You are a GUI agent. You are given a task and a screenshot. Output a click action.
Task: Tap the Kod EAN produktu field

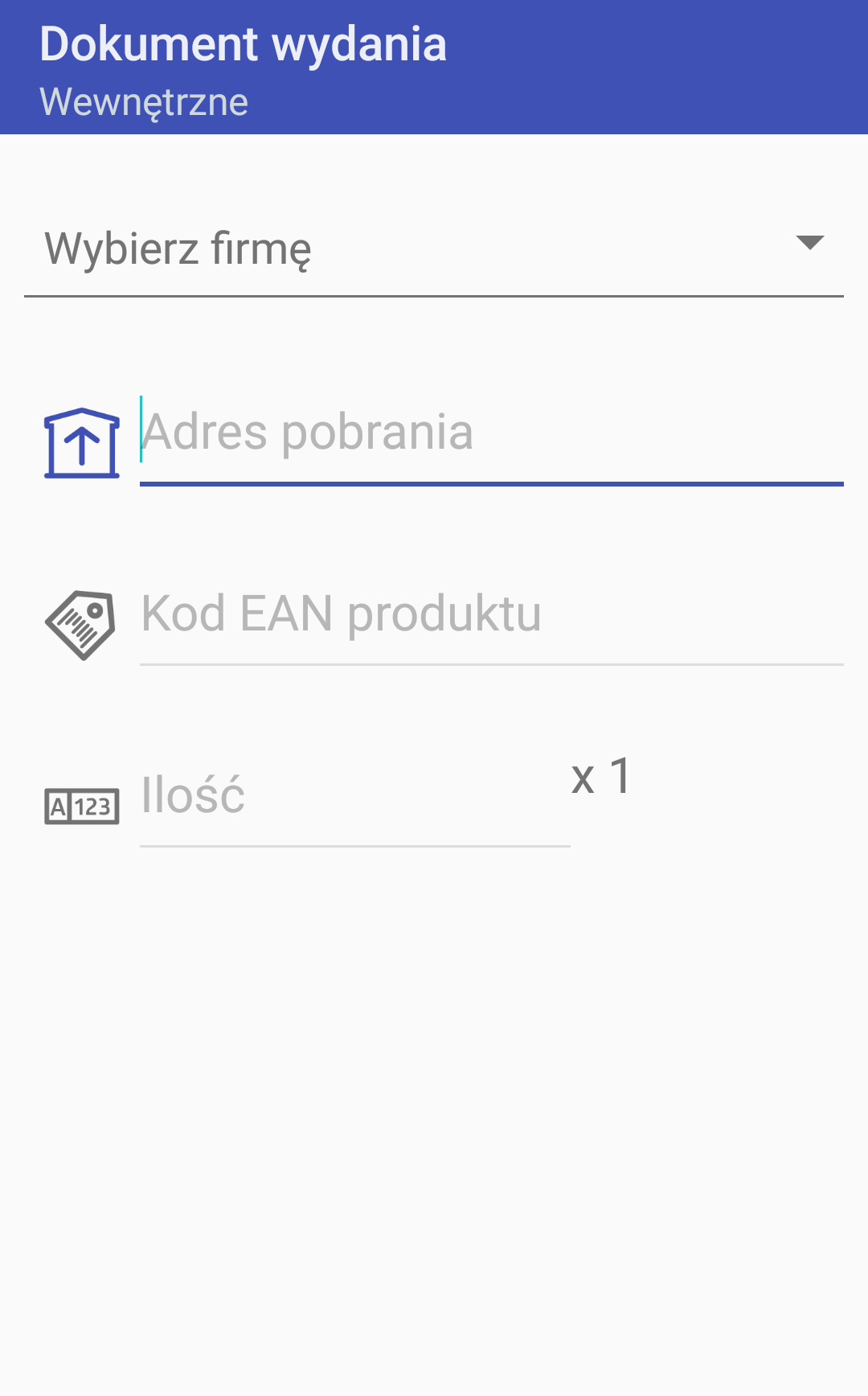(492, 614)
